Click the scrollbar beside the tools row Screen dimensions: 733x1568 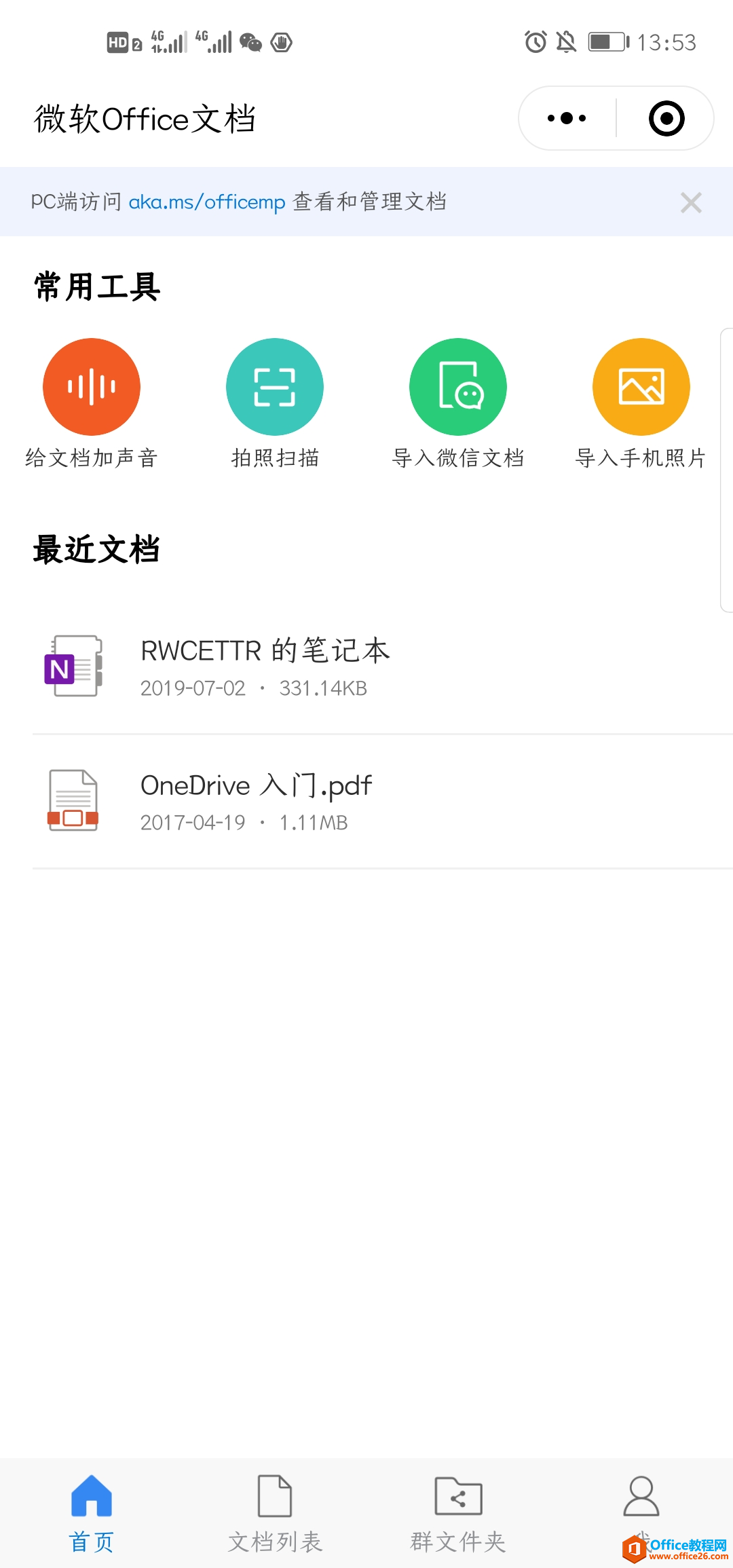coord(725,468)
